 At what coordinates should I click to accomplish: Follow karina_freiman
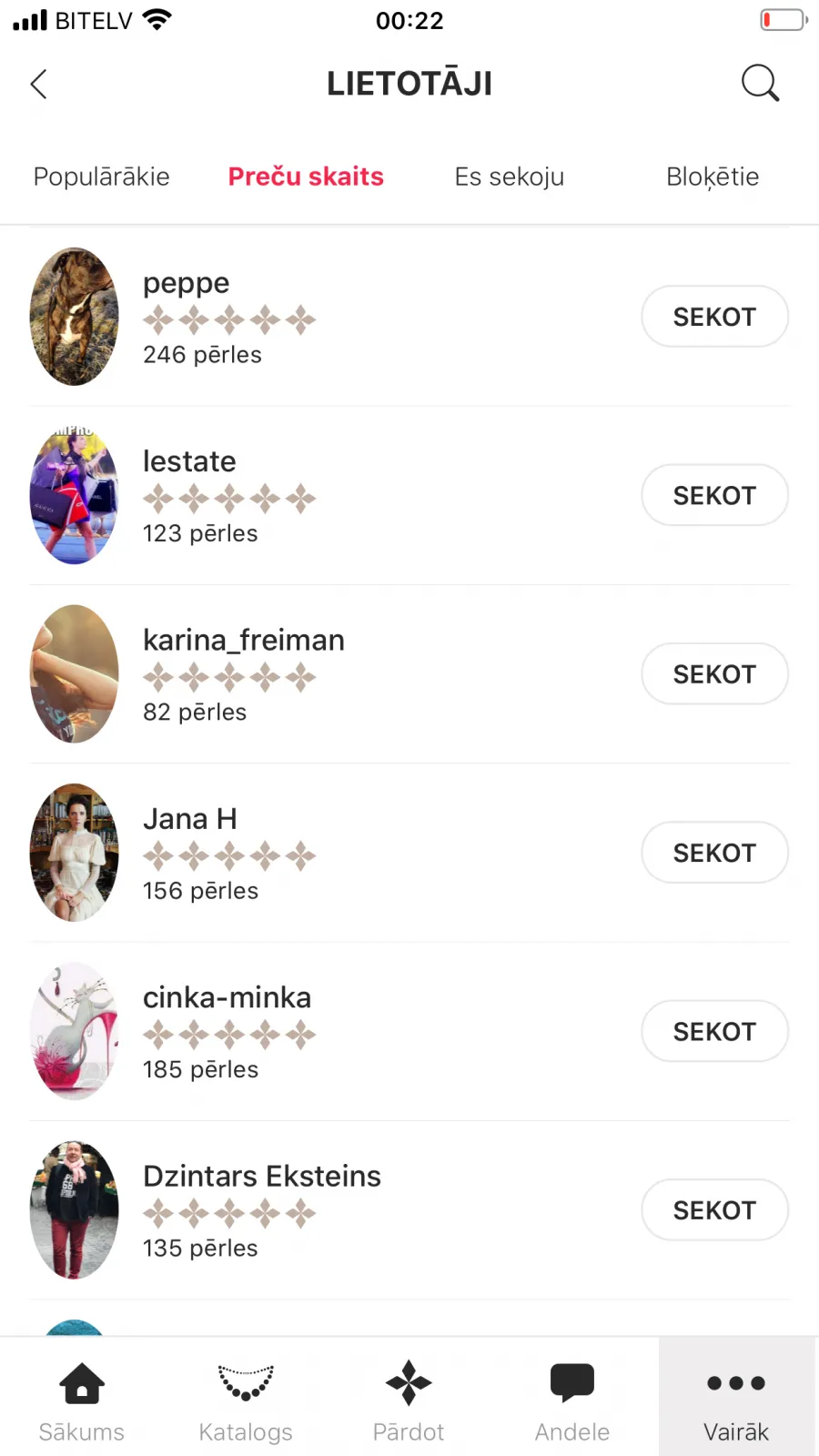coord(714,674)
